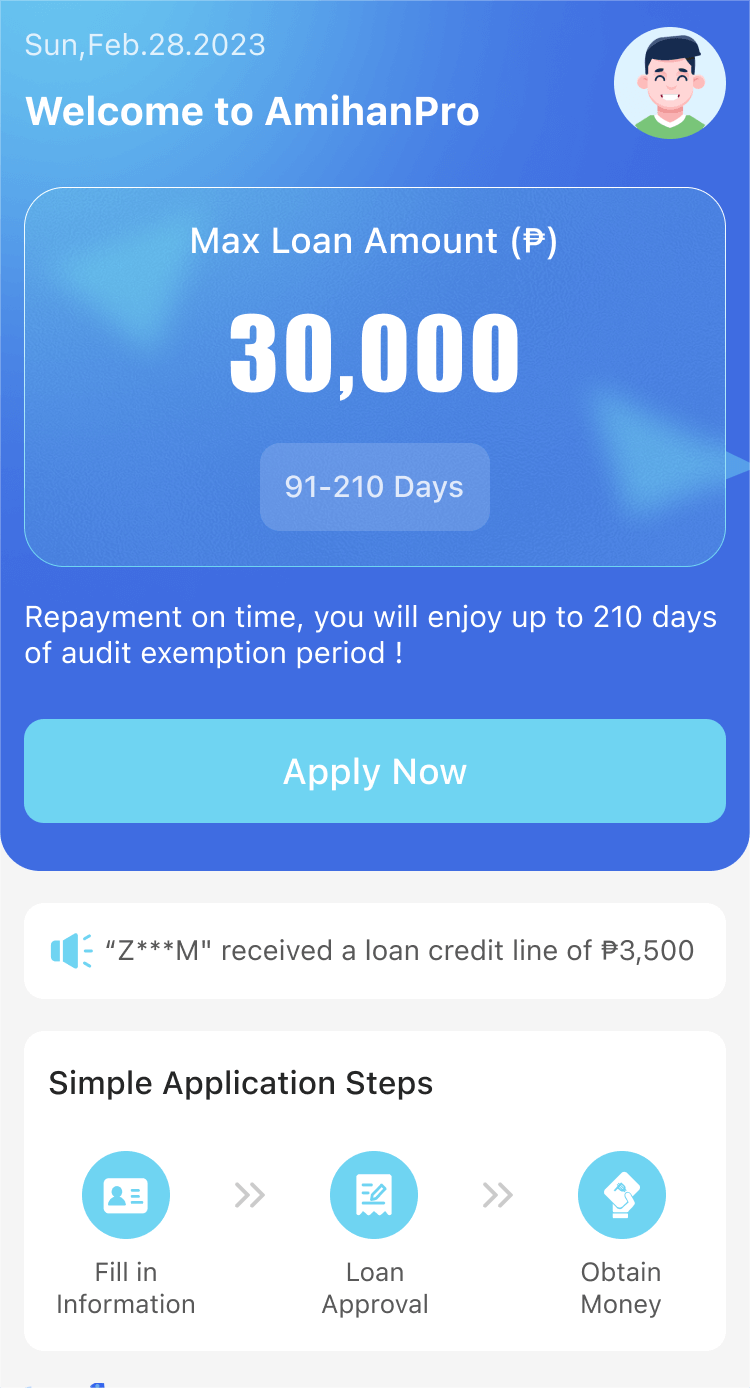750x1388 pixels.
Task: Open the Max Loan Amount card
Action: point(375,376)
